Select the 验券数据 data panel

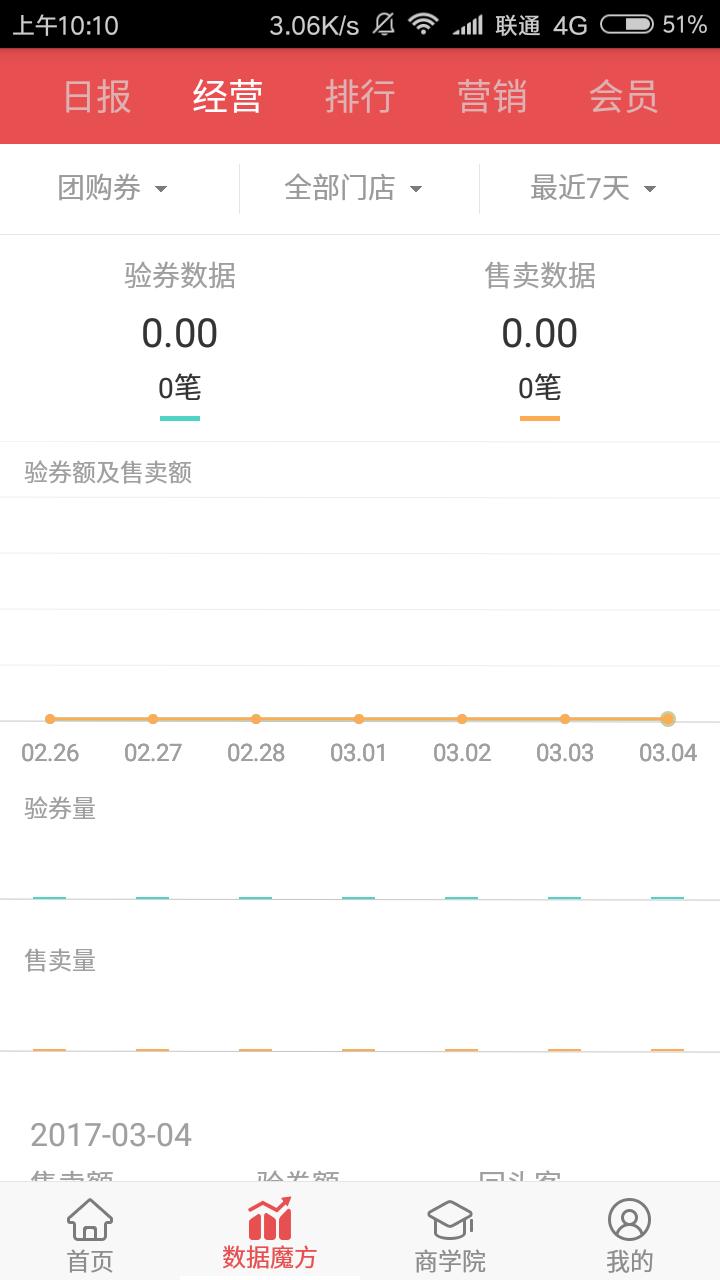[180, 330]
